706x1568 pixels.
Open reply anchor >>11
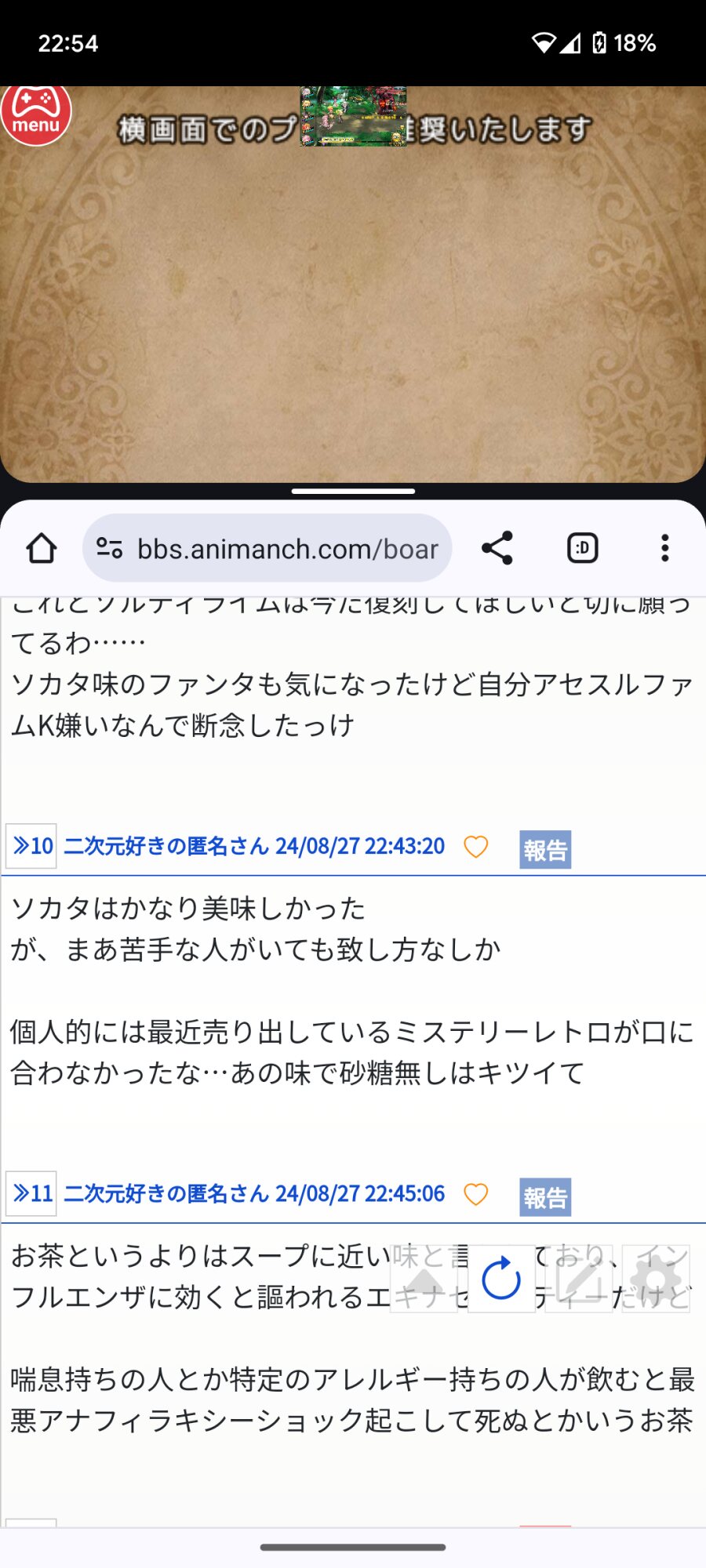pos(31,1193)
